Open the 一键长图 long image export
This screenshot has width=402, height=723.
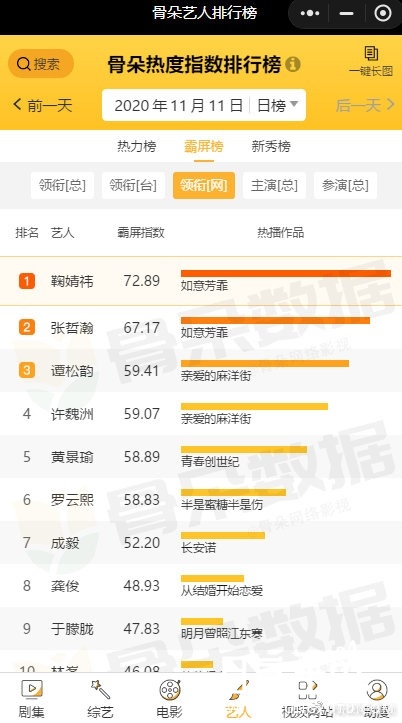[x=371, y=61]
